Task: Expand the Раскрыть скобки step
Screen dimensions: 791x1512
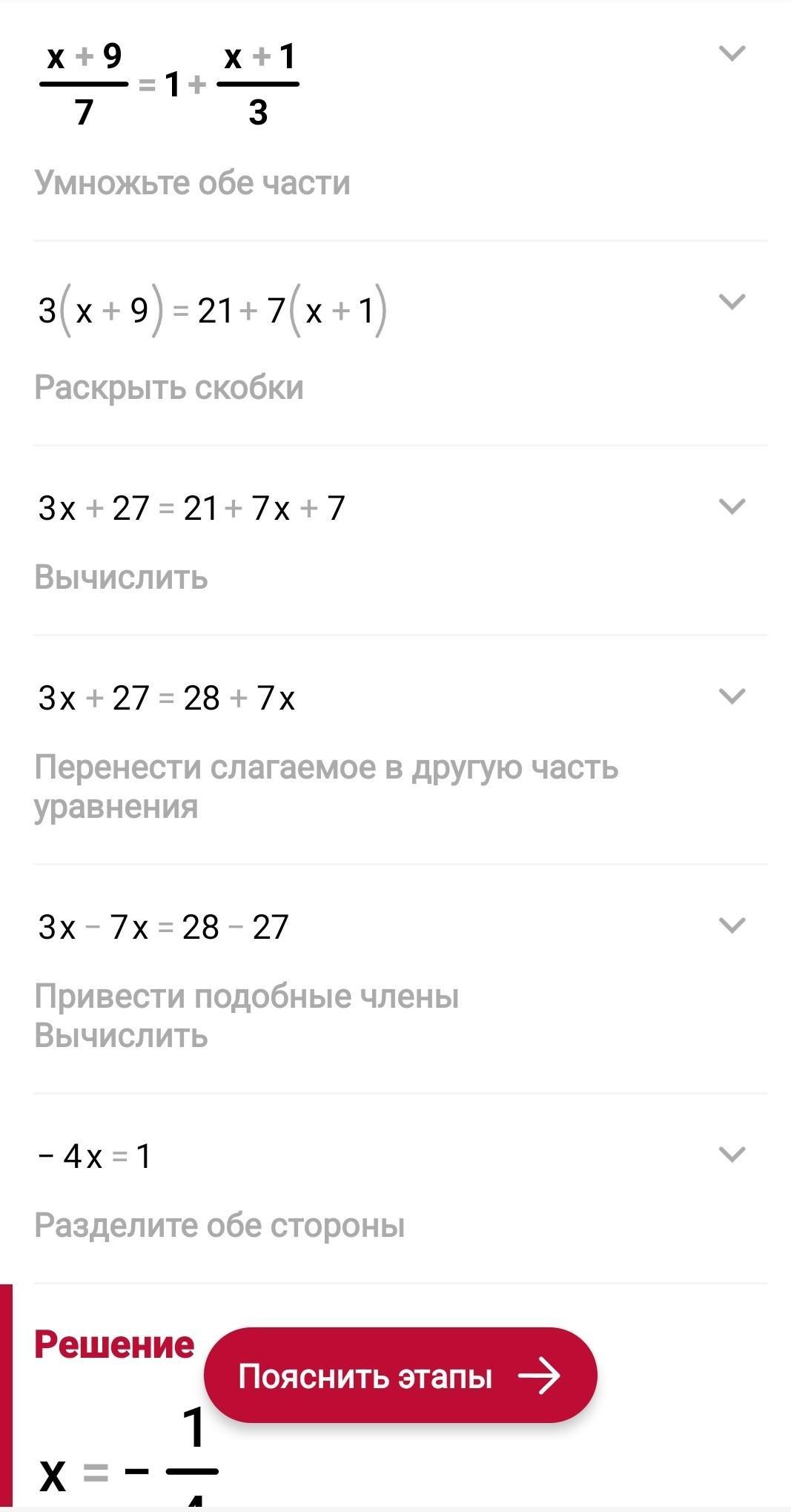Action: 732,302
